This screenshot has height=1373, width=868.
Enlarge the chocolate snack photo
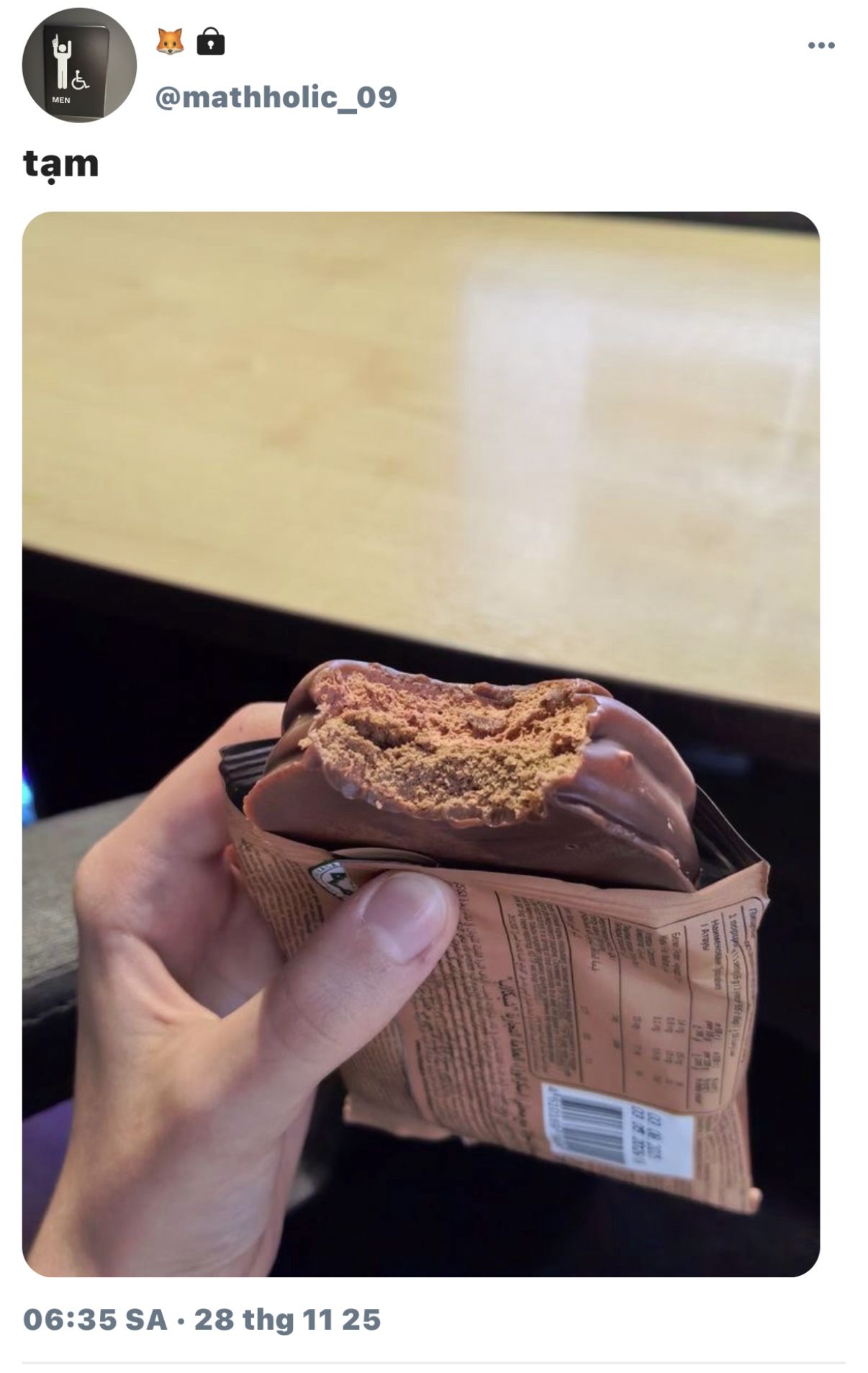coord(421,744)
